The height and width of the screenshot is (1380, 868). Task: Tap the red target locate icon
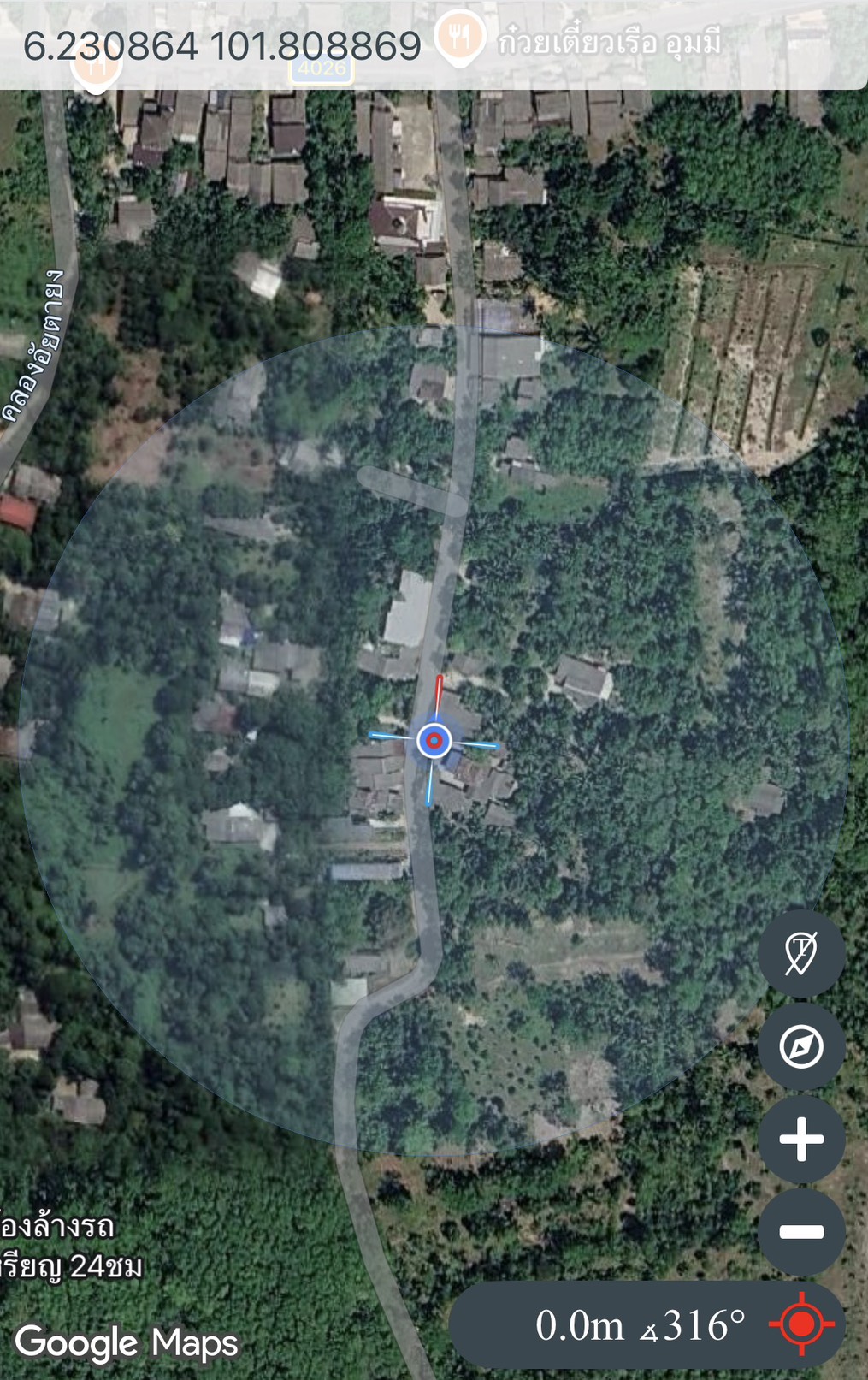pyautogui.click(x=801, y=1324)
